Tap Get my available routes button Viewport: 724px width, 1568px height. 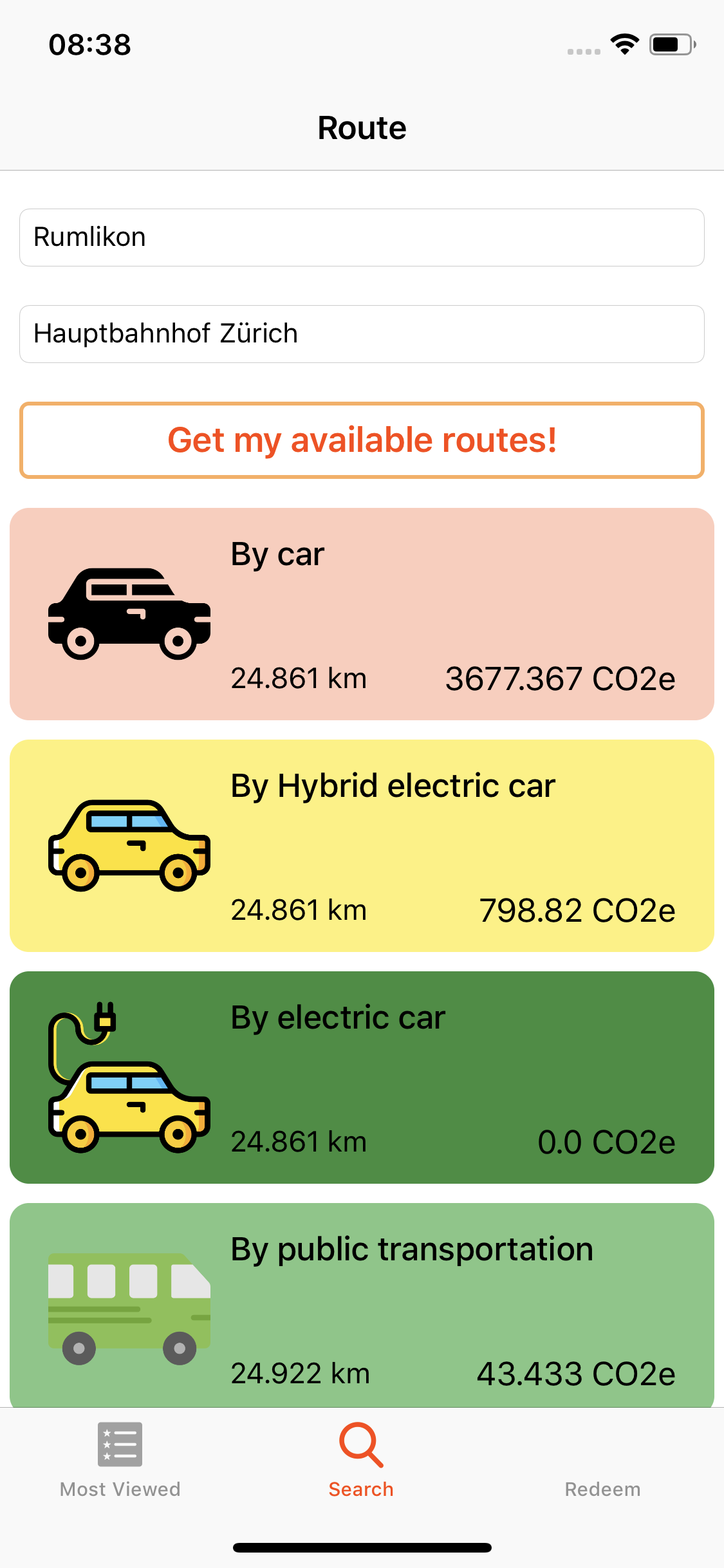(362, 440)
